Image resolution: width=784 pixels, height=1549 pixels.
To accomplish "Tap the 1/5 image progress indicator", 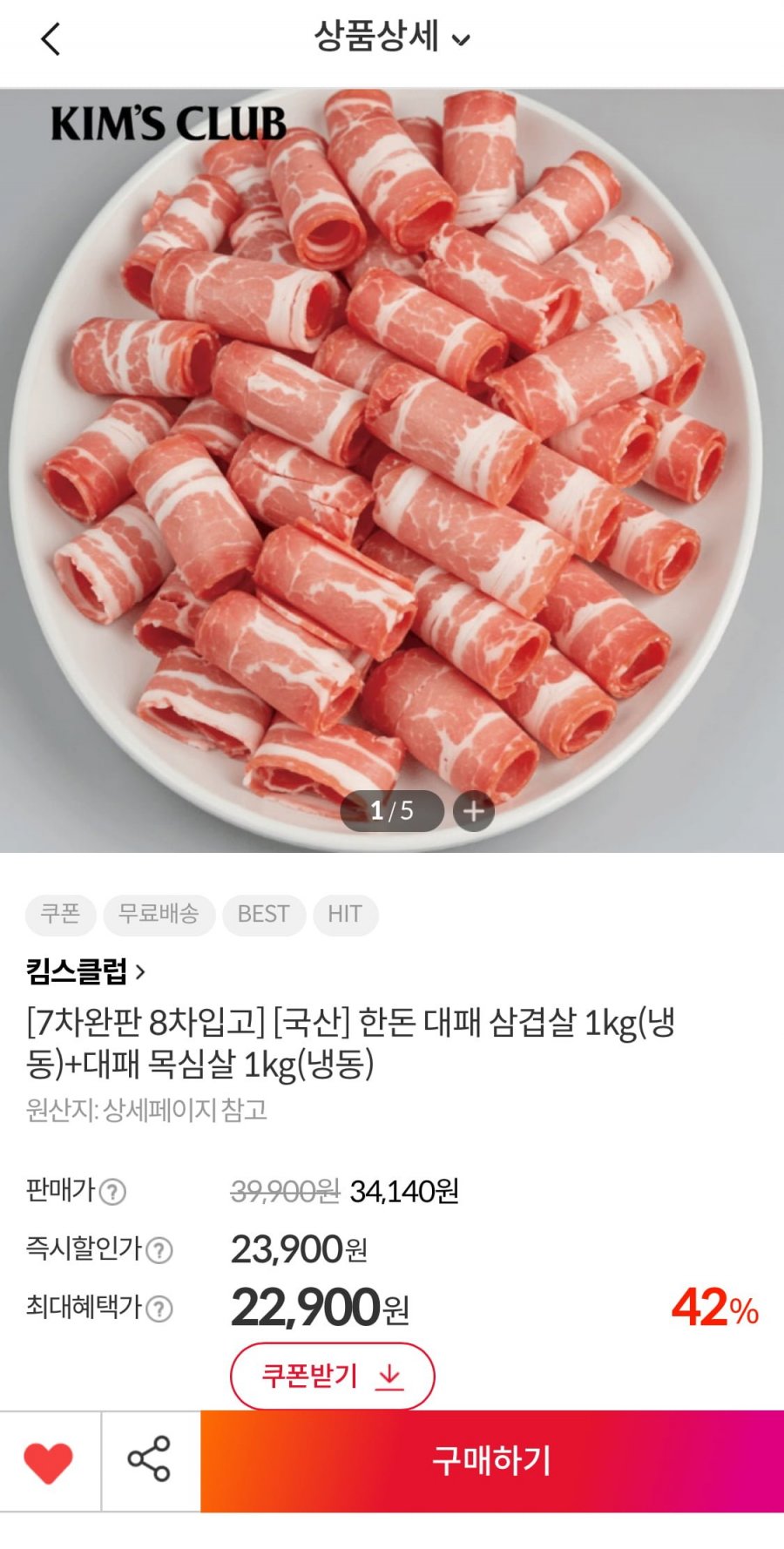I will click(392, 810).
